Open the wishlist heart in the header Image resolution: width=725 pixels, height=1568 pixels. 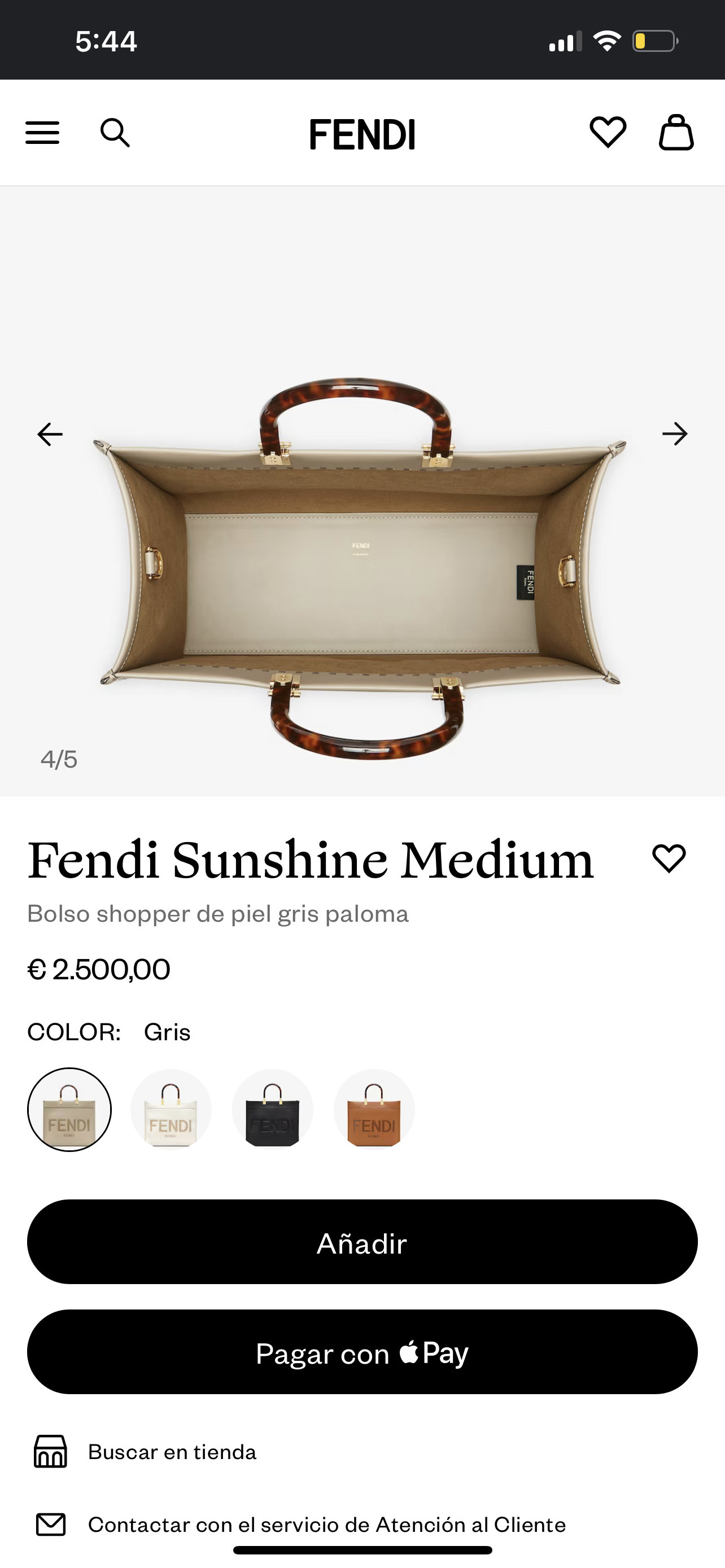click(x=608, y=133)
